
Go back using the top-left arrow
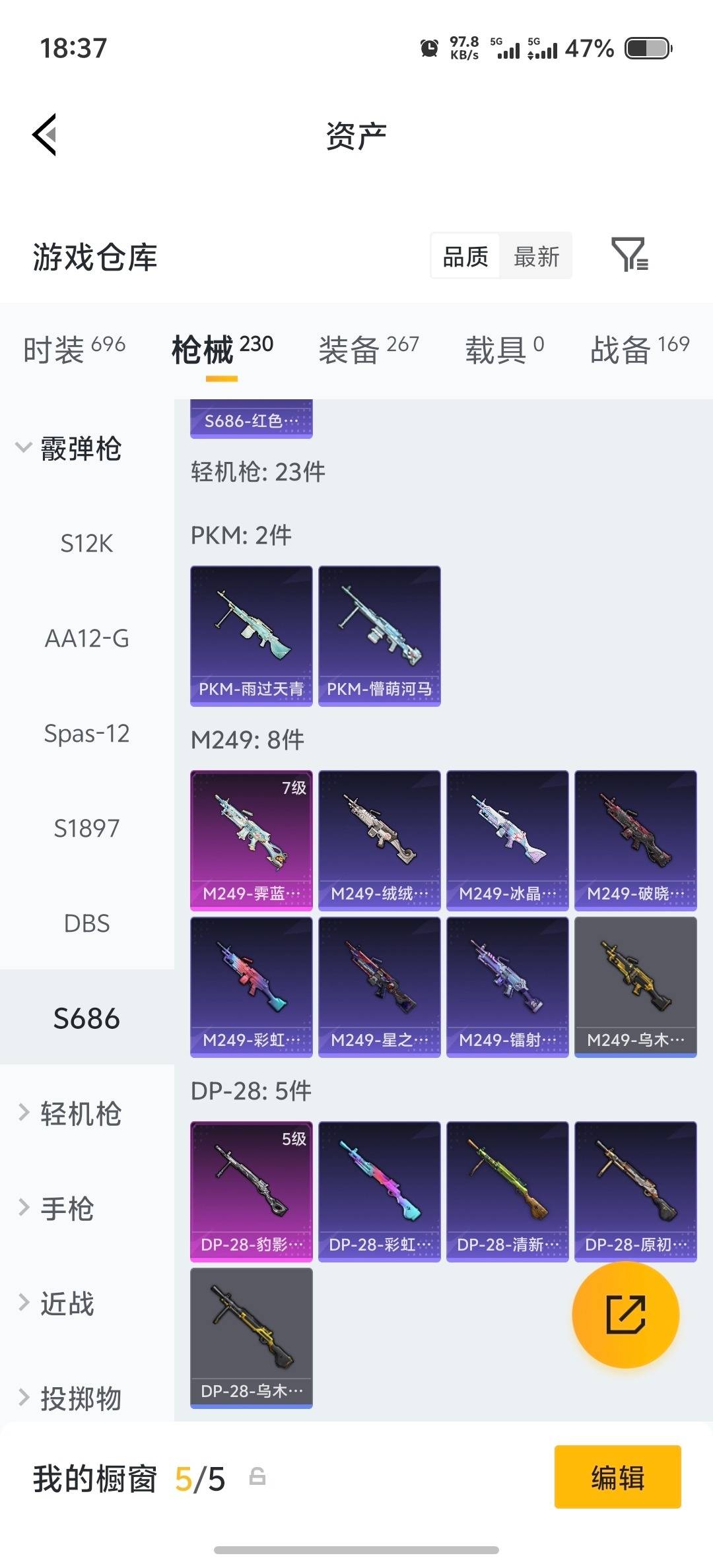pos(45,135)
